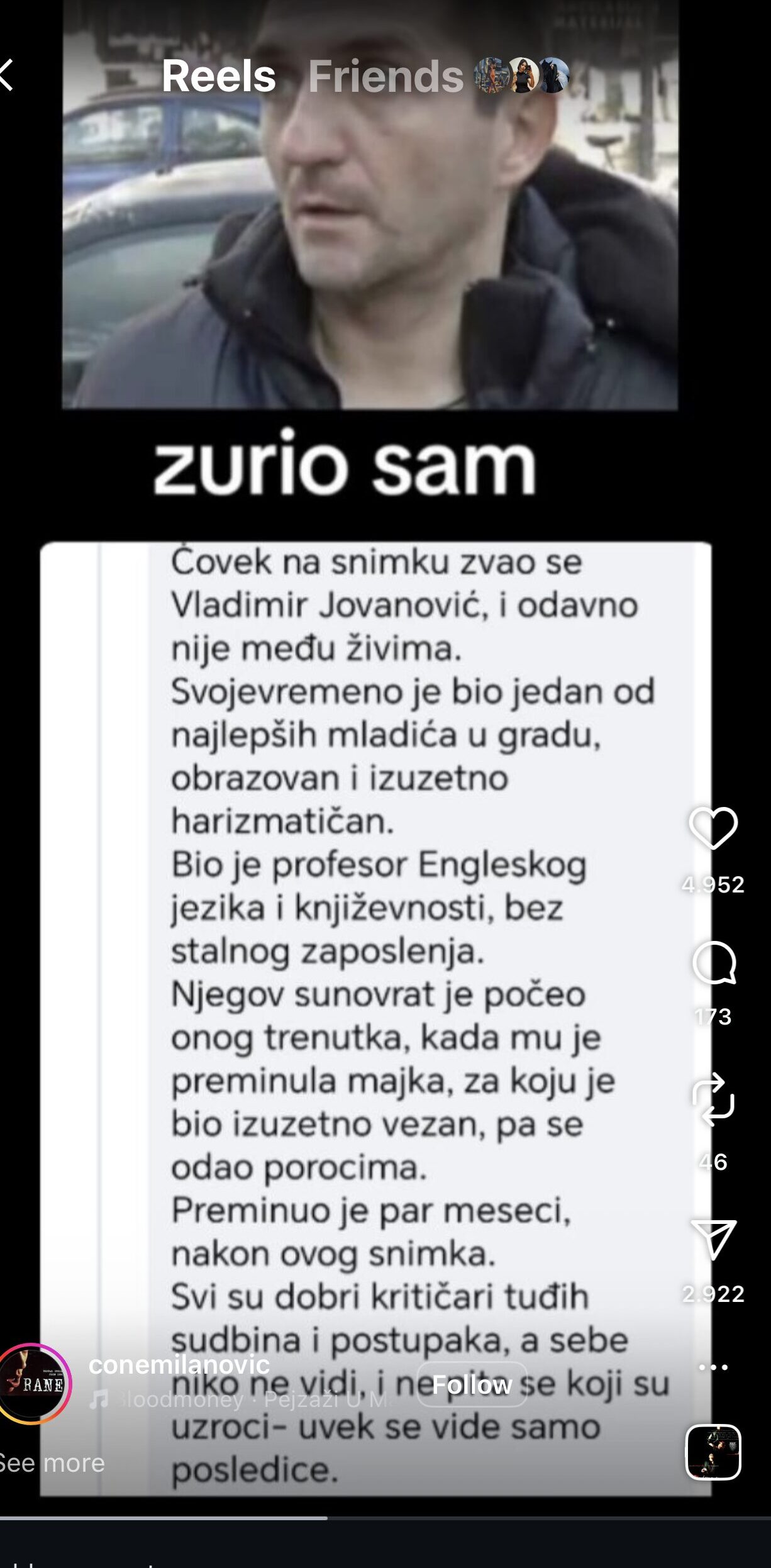Open the conemilanovic profile picture
The width and height of the screenshot is (771, 1568).
point(34,1384)
